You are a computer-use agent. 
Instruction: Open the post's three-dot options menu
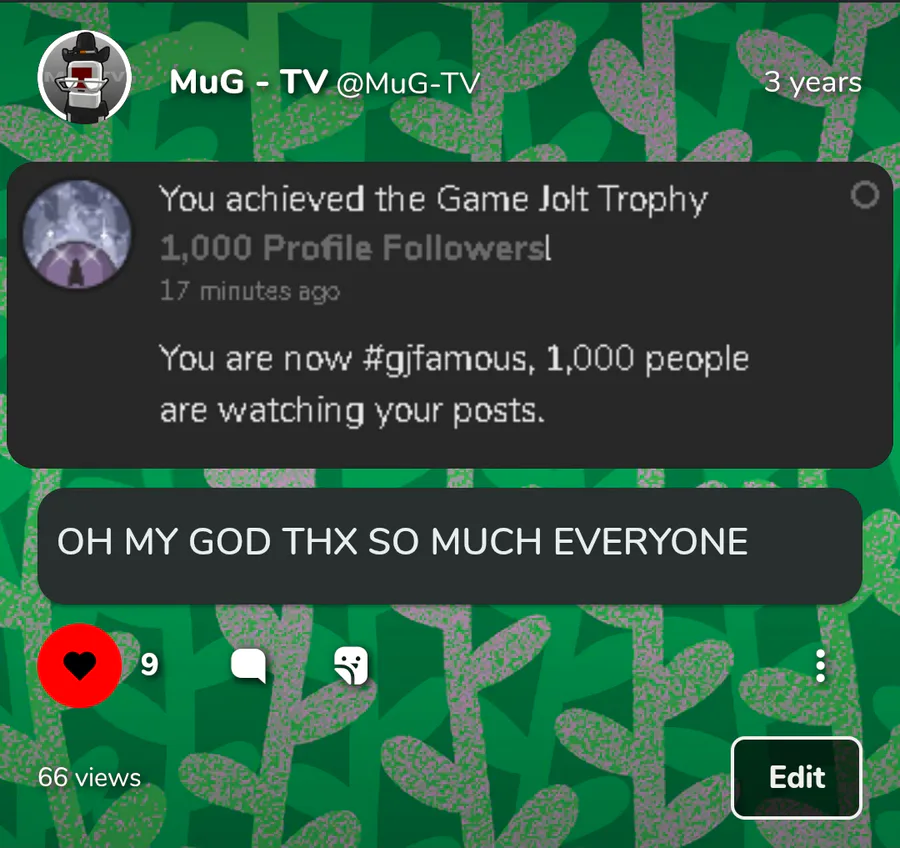[820, 666]
